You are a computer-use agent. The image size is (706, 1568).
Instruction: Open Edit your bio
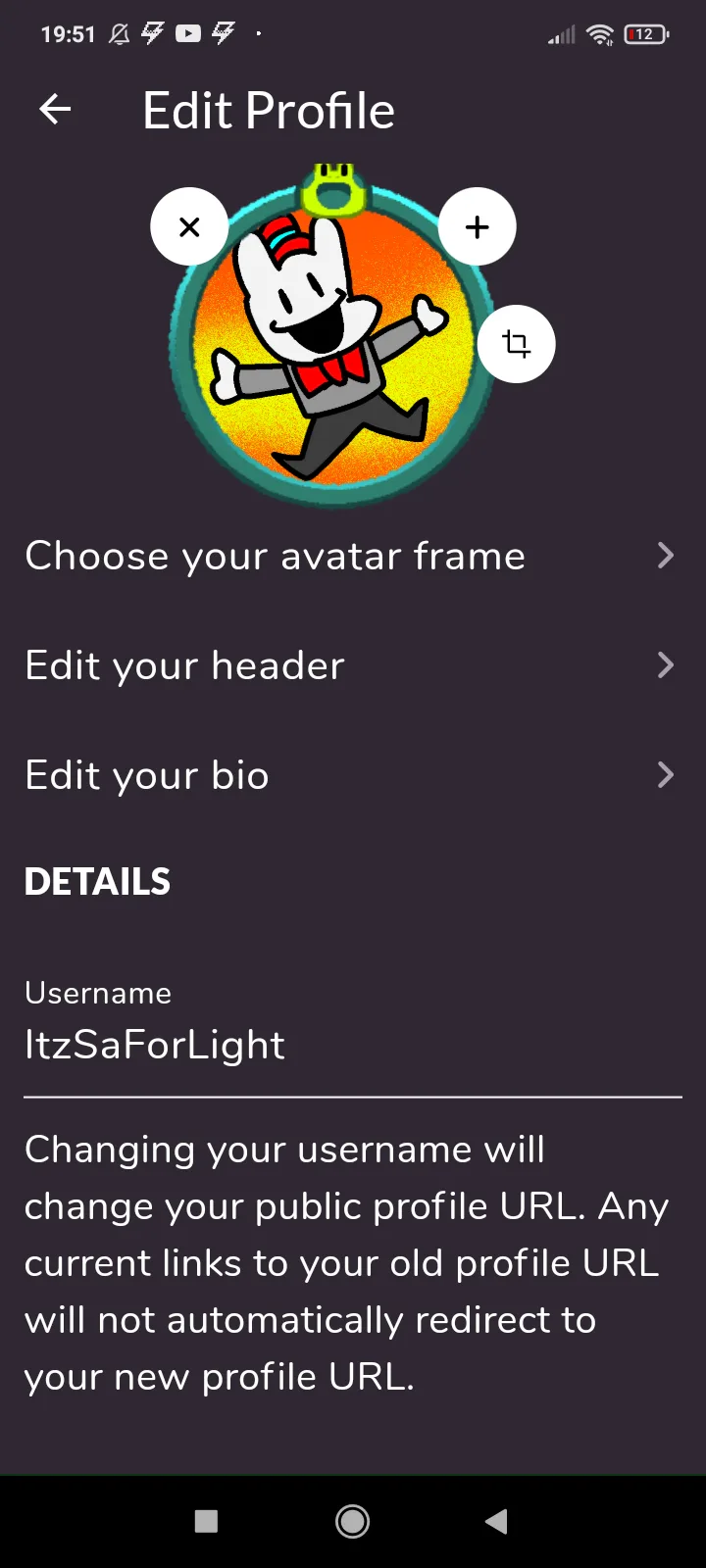[353, 775]
